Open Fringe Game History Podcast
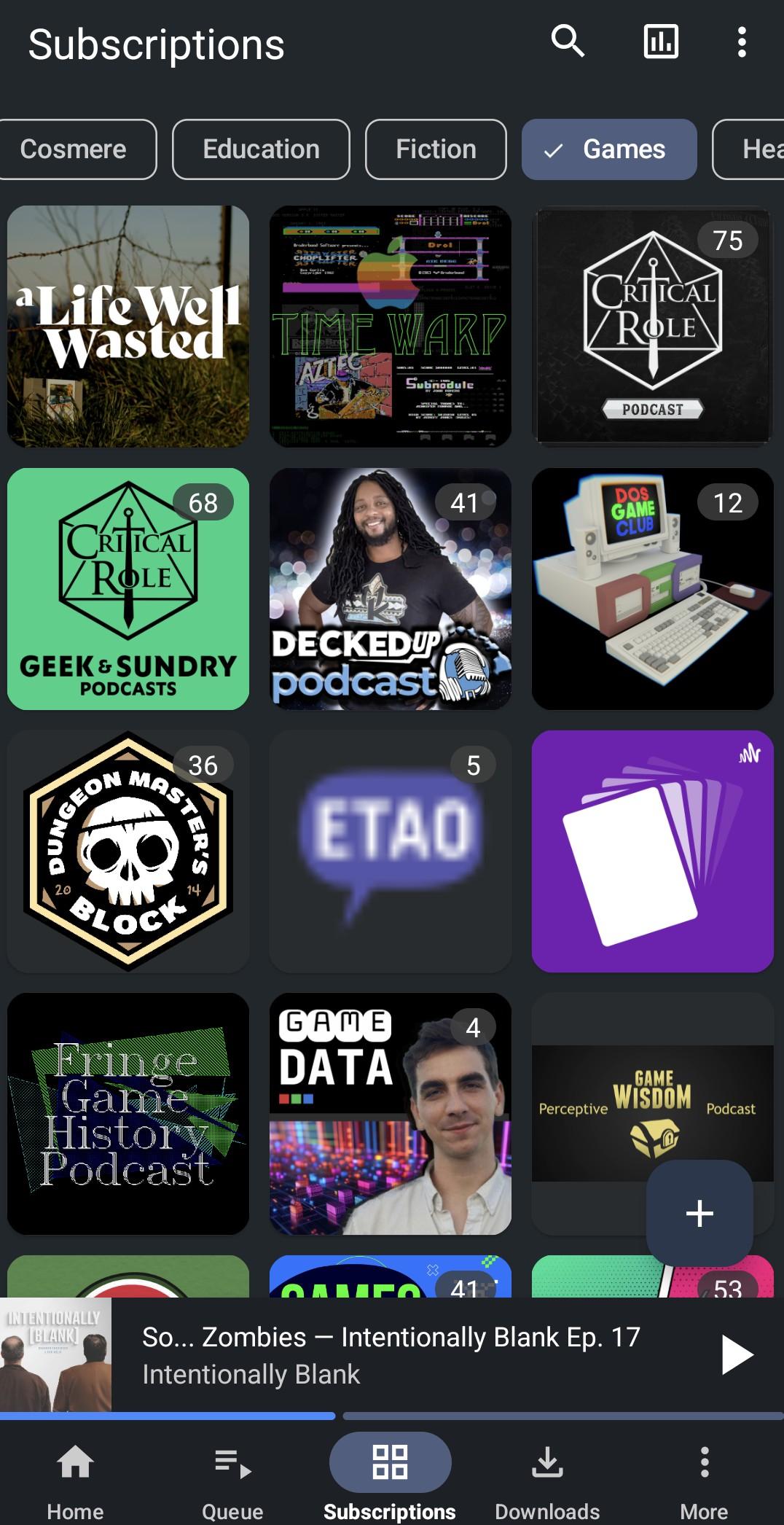 (x=128, y=1113)
